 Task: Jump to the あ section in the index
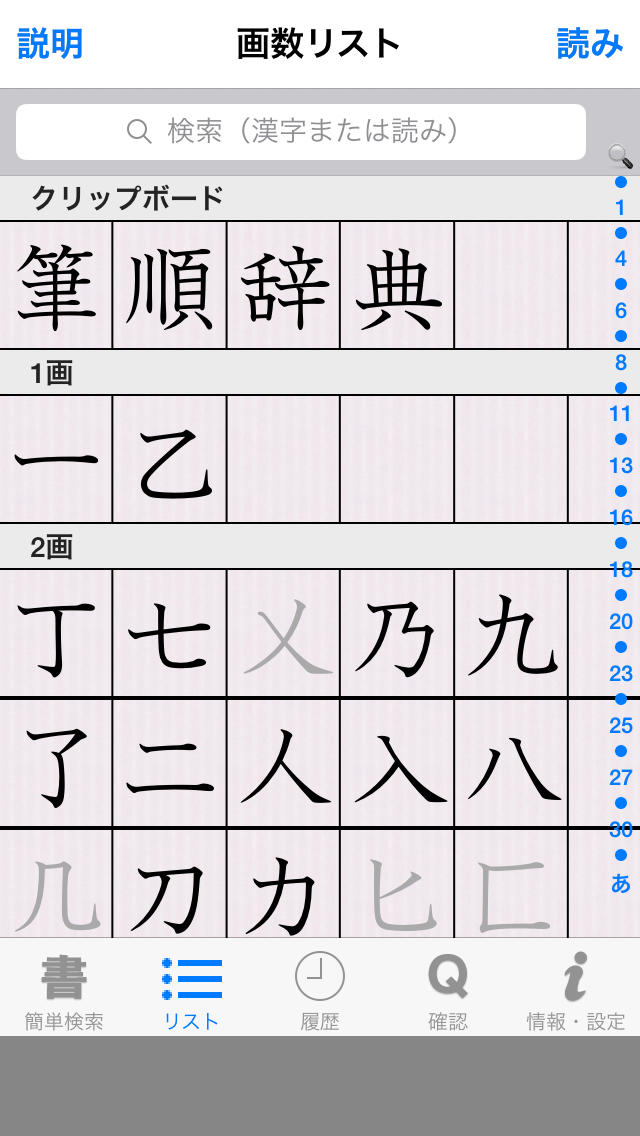pos(621,883)
